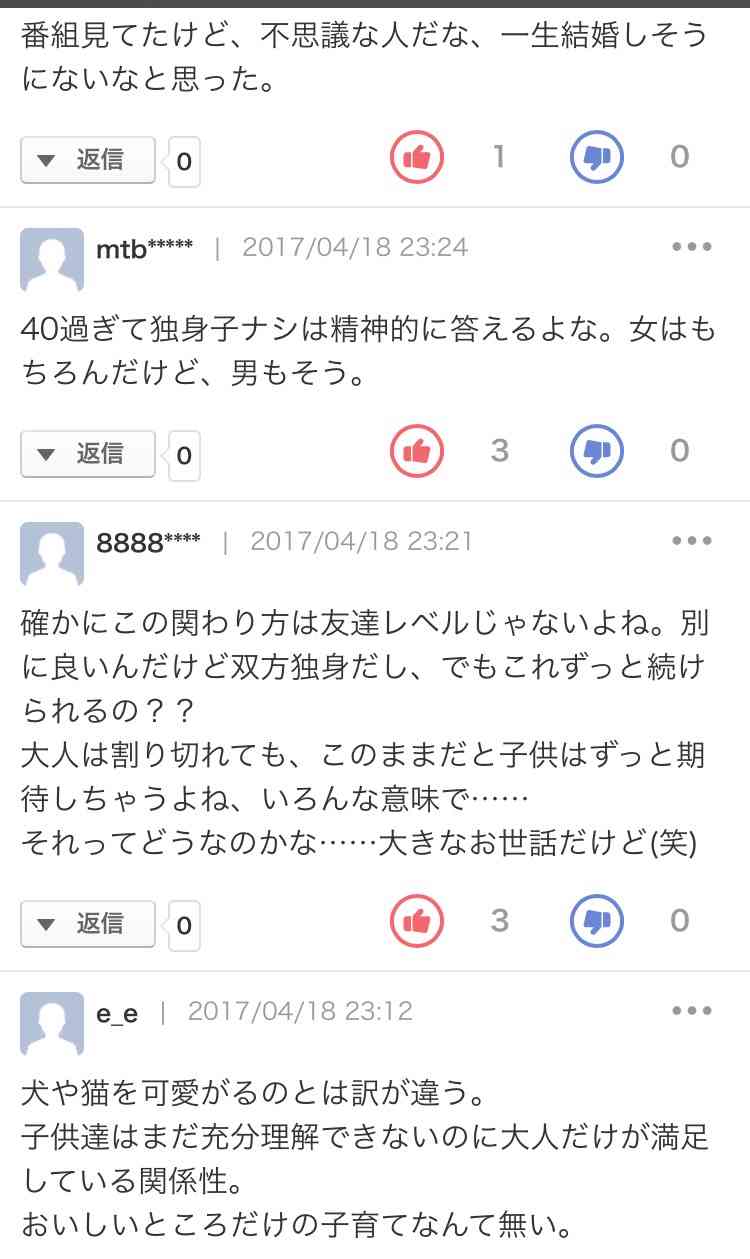Open the overflow menu on mtb*****'s comment
The height and width of the screenshot is (1259, 750).
(692, 246)
